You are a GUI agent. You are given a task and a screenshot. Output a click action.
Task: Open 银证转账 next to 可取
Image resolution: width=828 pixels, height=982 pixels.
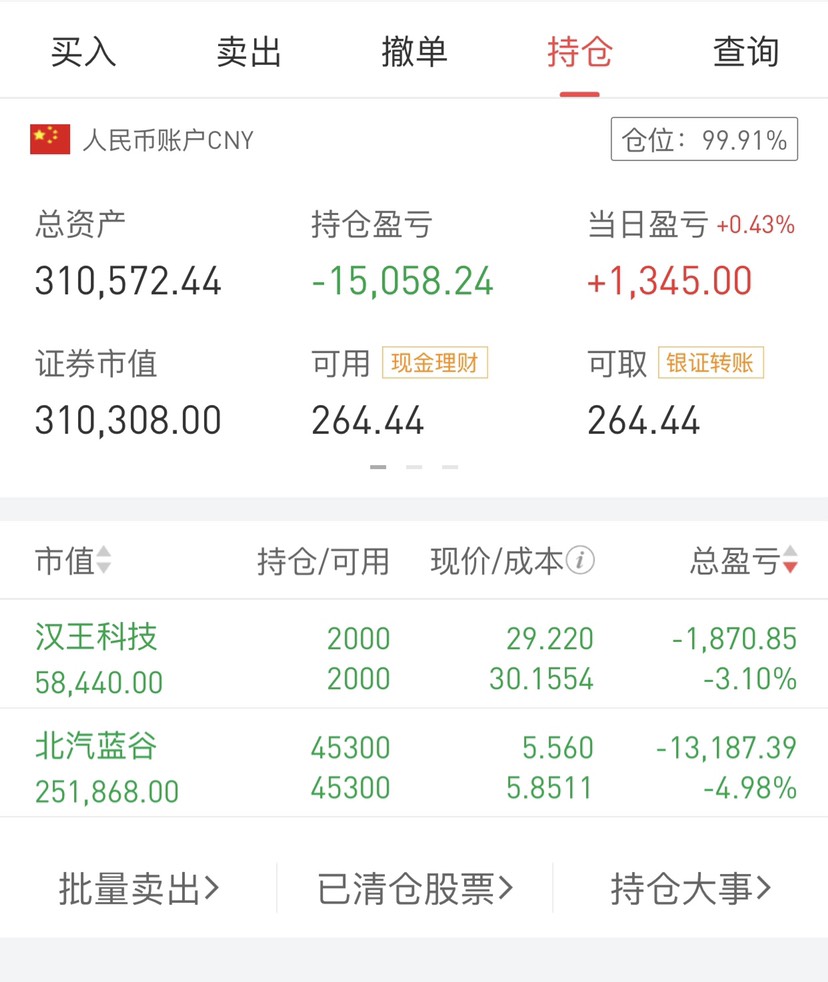(710, 363)
